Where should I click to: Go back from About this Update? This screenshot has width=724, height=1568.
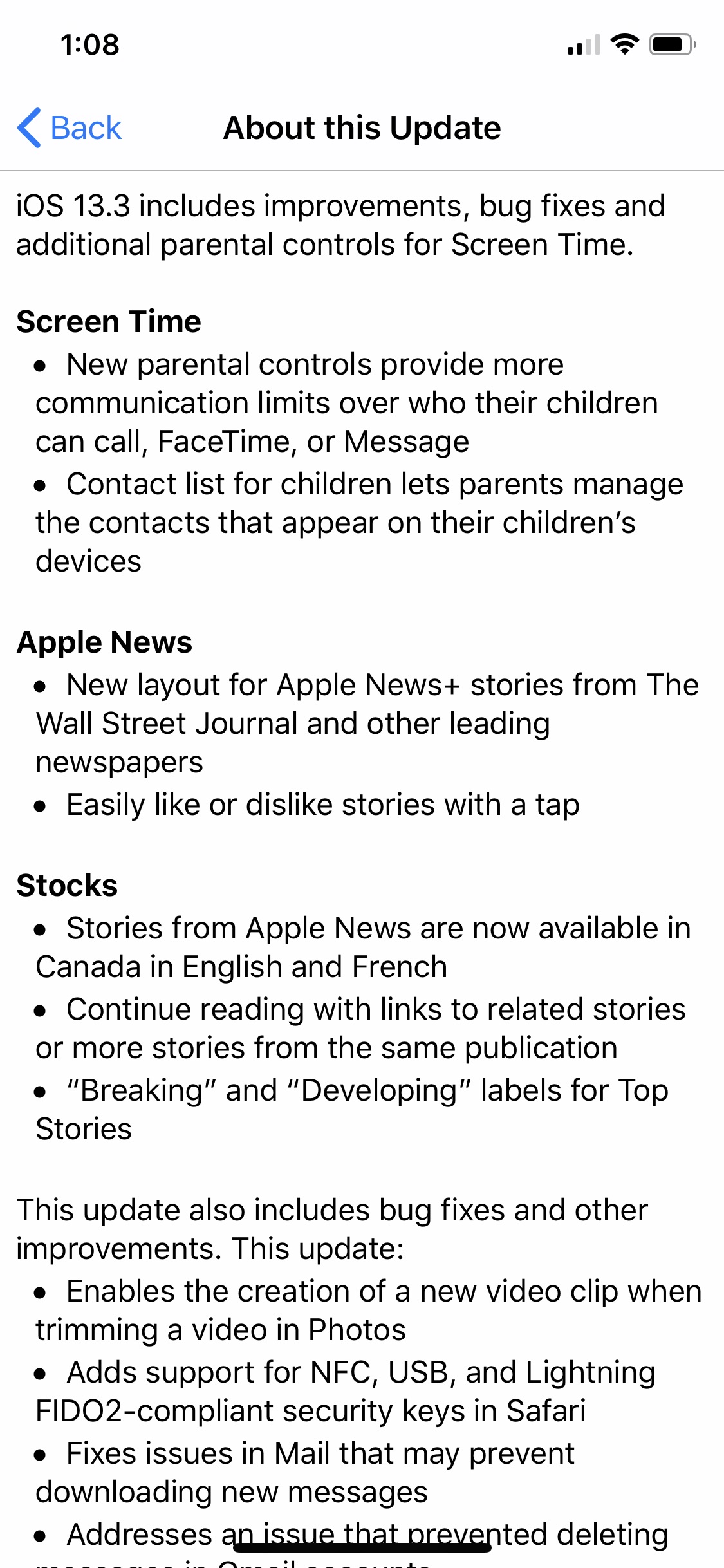70,127
